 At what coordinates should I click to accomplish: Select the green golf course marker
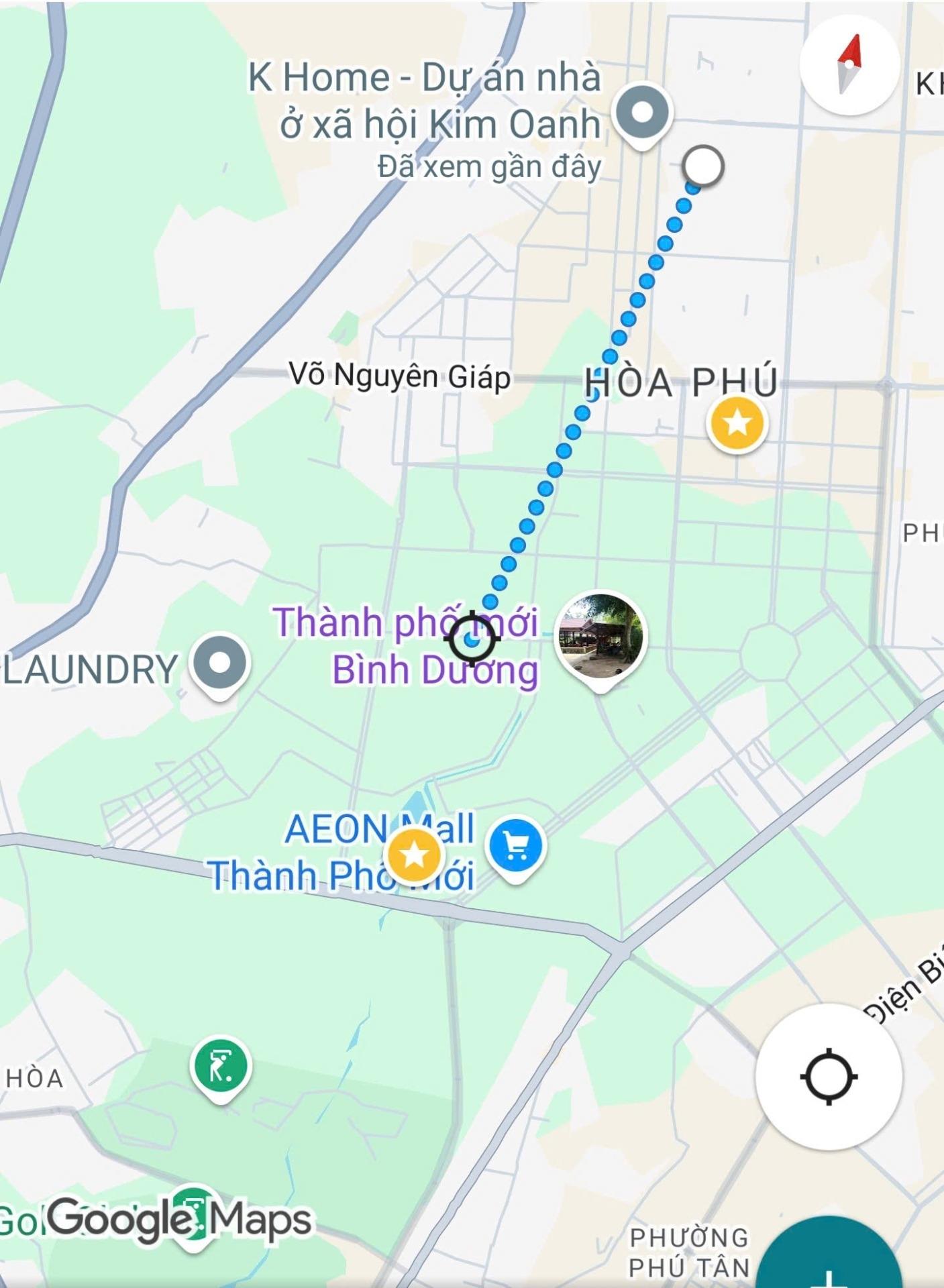click(x=221, y=1067)
